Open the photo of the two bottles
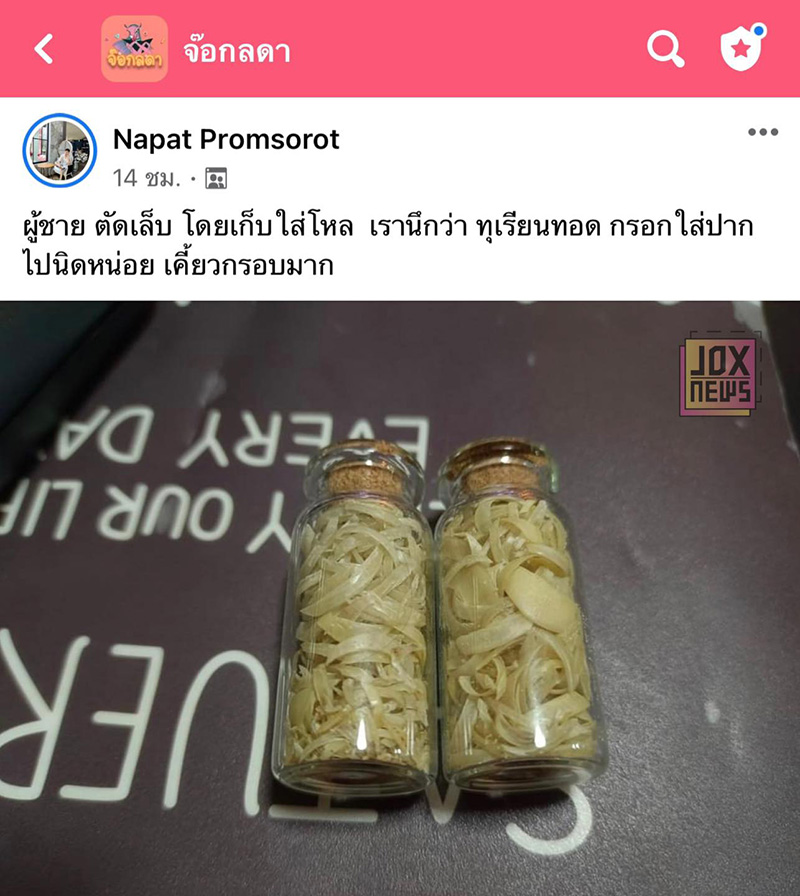Image resolution: width=800 pixels, height=896 pixels. point(420,600)
